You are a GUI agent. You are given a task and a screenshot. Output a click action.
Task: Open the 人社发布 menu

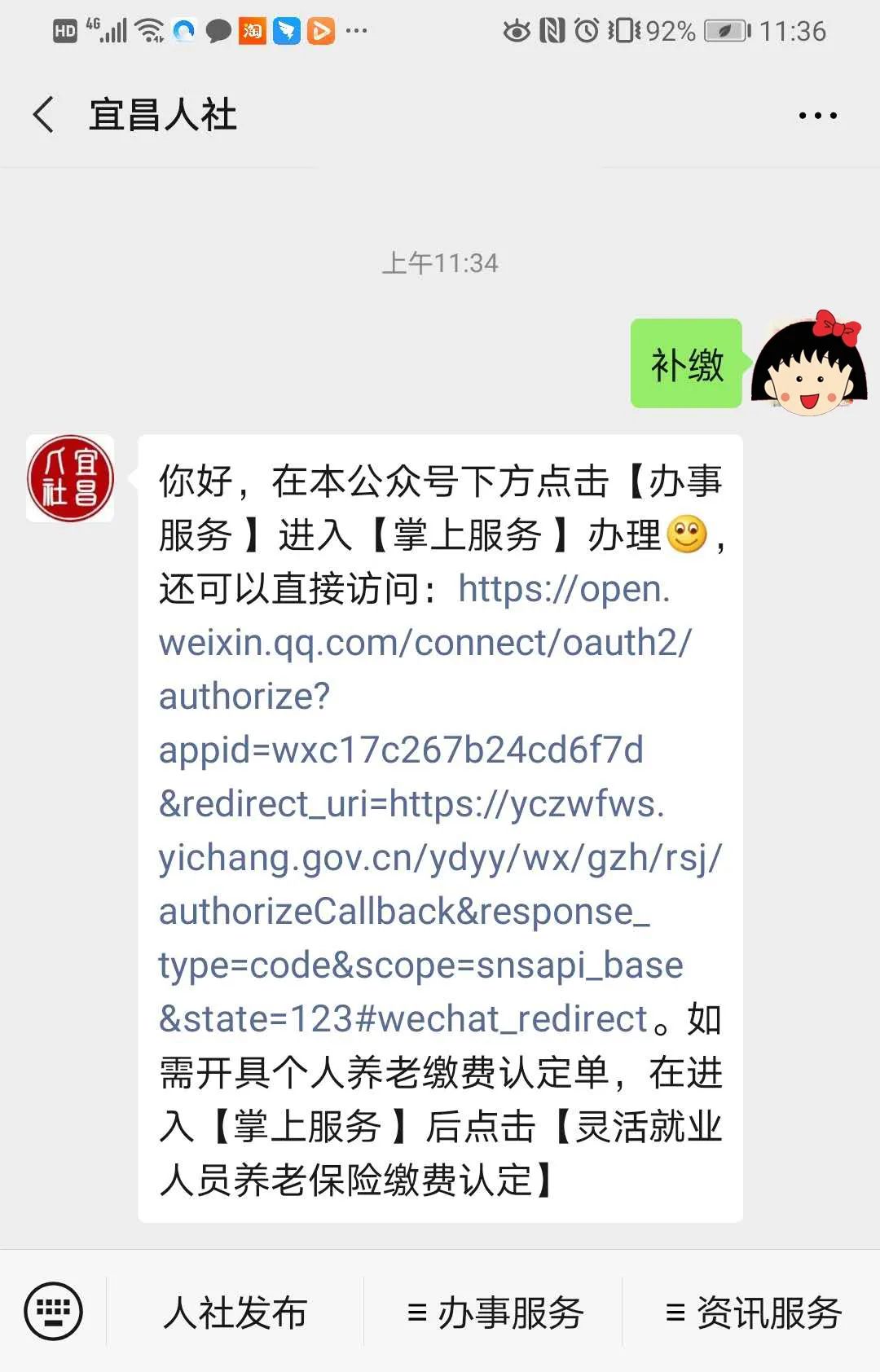click(235, 1313)
